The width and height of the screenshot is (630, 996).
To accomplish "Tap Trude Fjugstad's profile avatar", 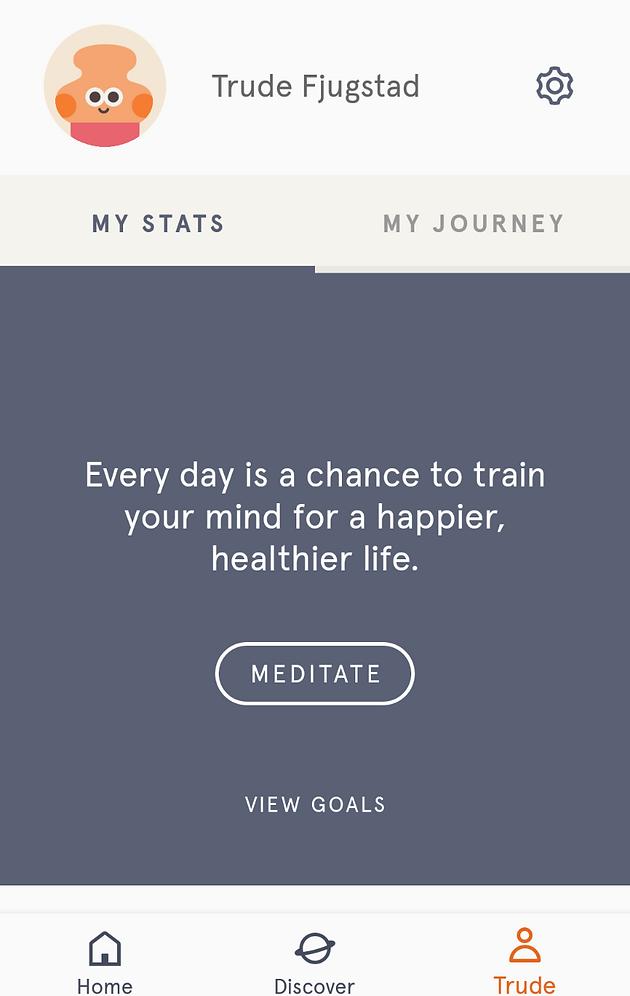I will 105,86.
